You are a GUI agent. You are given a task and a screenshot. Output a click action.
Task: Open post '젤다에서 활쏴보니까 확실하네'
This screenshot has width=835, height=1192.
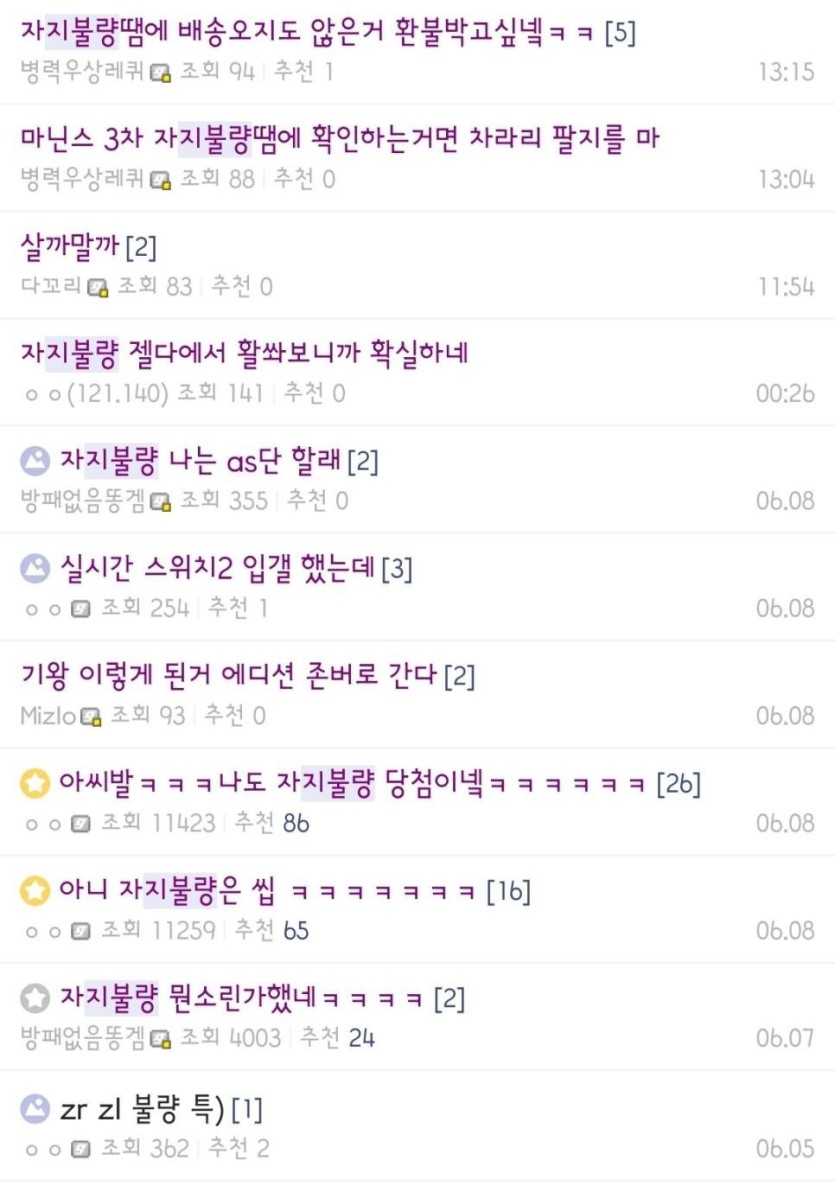coord(245,353)
